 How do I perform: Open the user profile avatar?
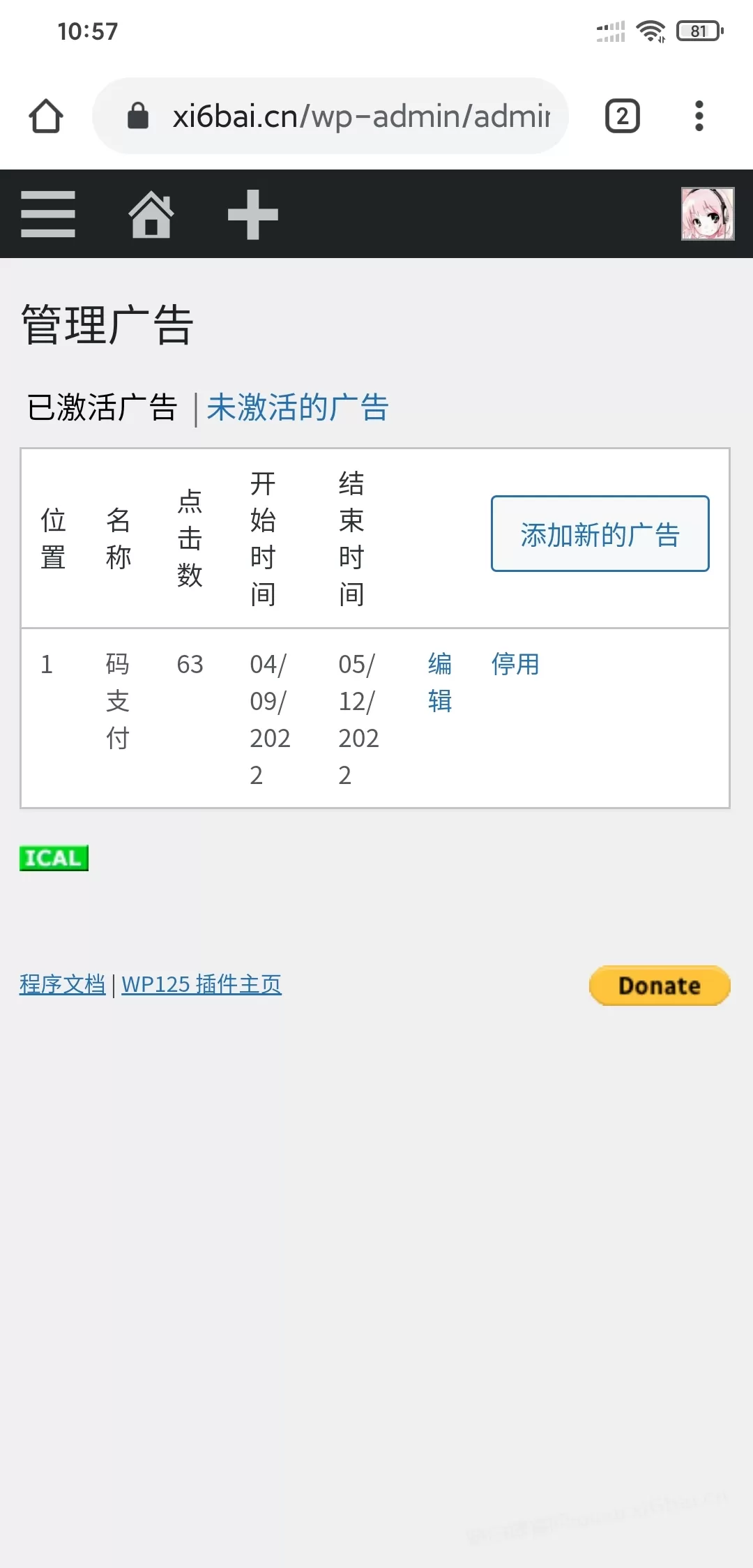pos(708,213)
